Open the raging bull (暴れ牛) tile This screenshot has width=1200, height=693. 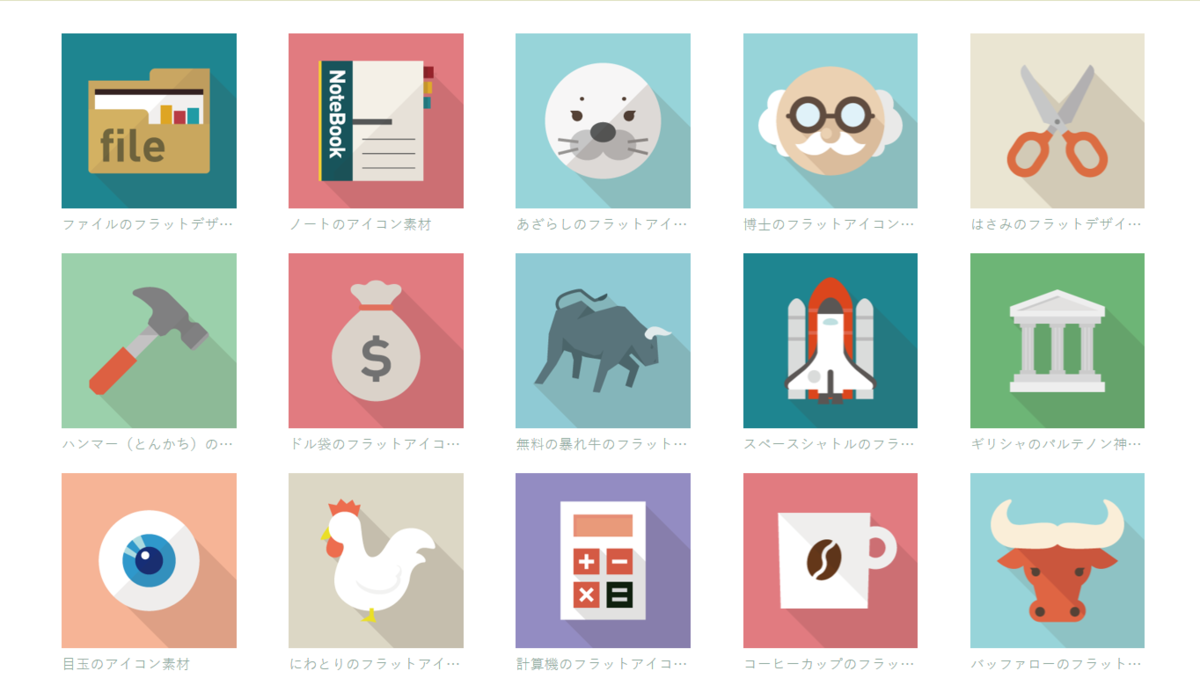[x=603, y=340]
